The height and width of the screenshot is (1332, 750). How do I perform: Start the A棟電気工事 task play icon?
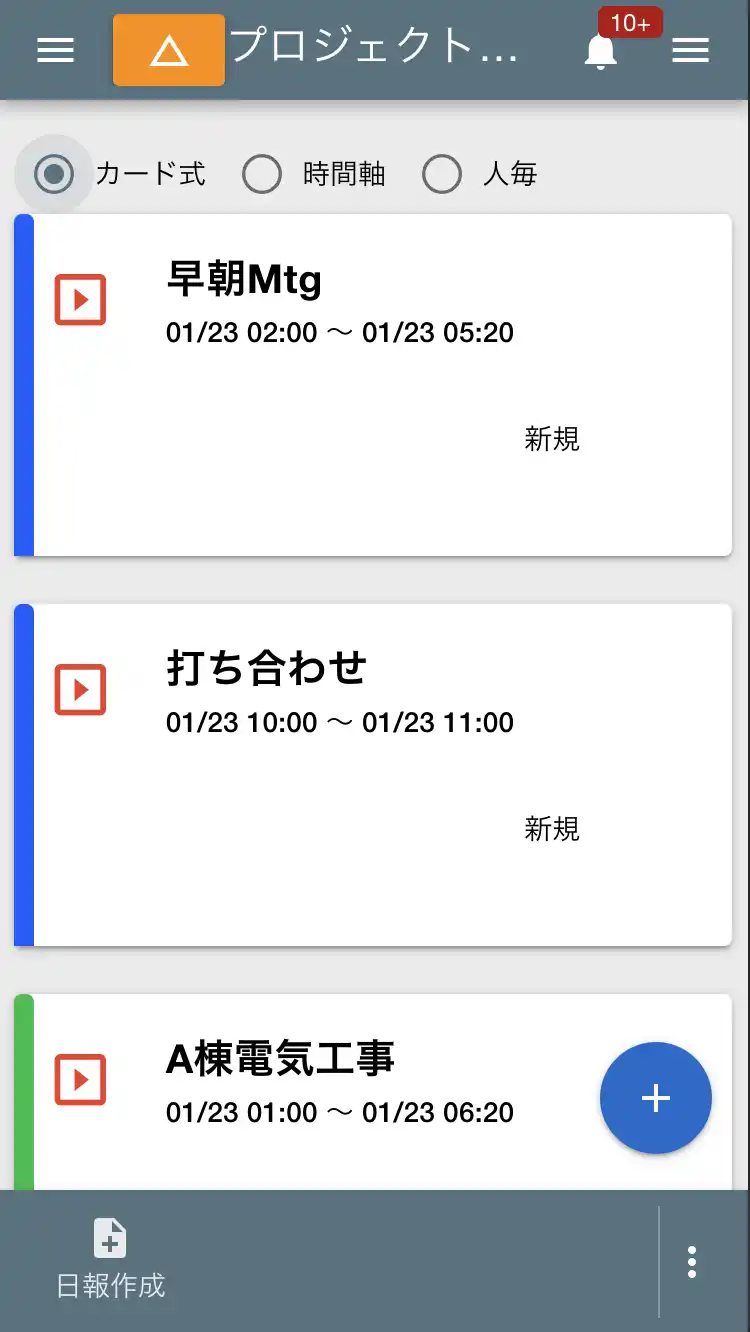coord(80,1081)
